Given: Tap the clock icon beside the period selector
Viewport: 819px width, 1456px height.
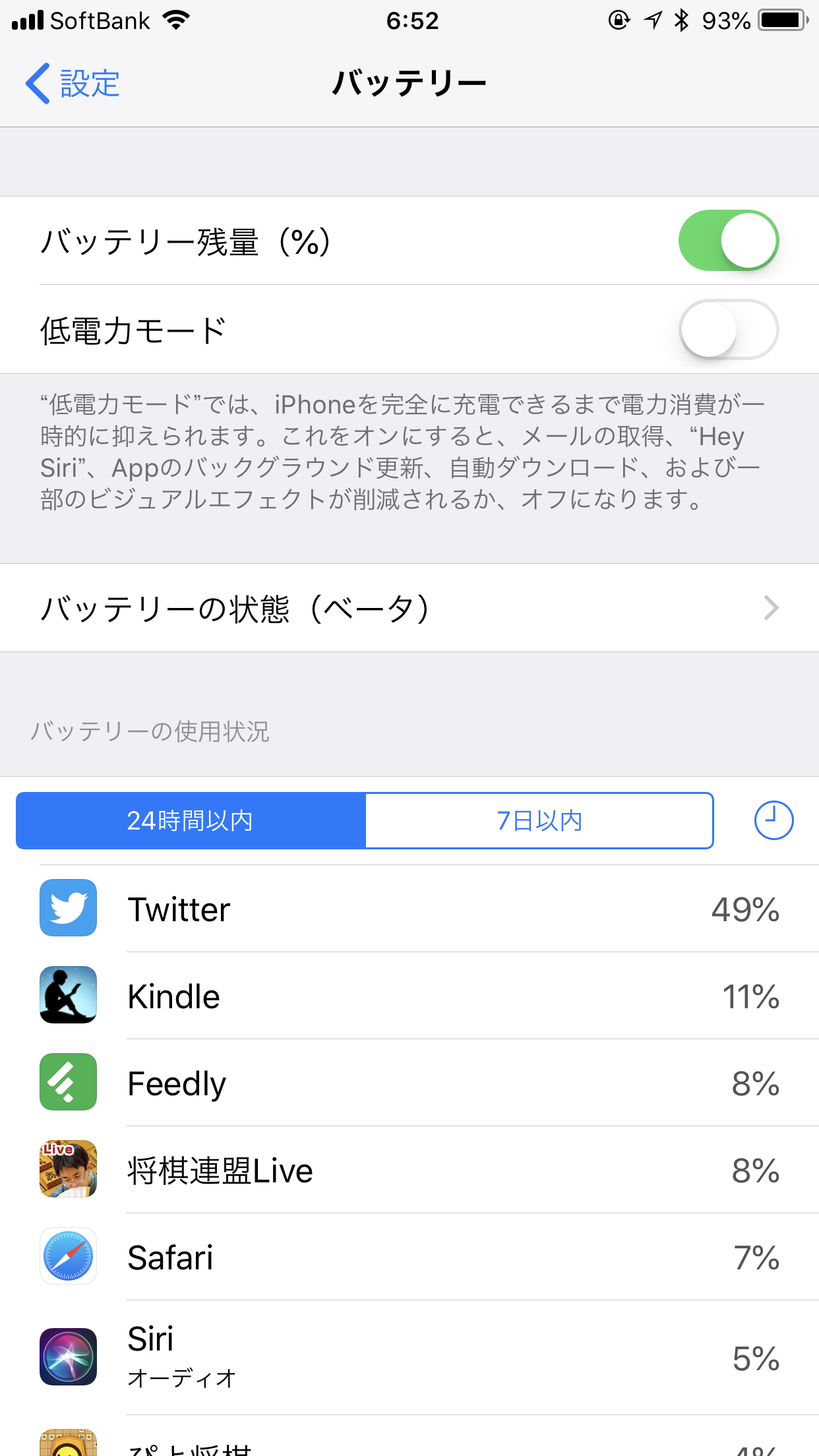Looking at the screenshot, I should tap(772, 821).
